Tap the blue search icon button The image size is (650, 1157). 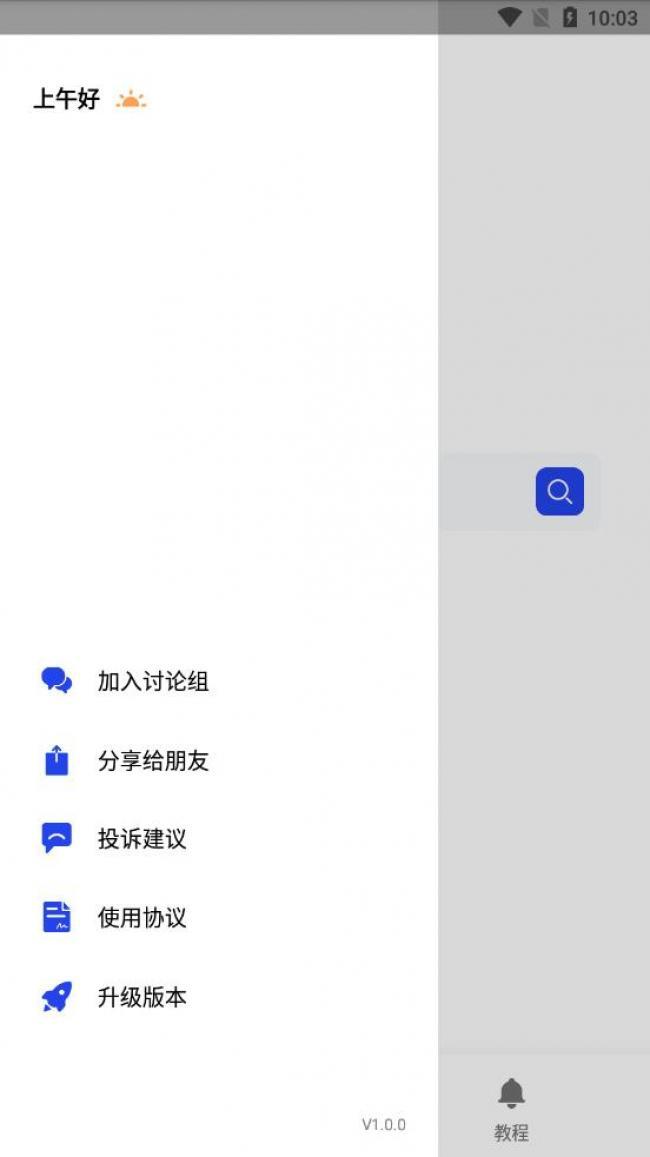click(559, 492)
